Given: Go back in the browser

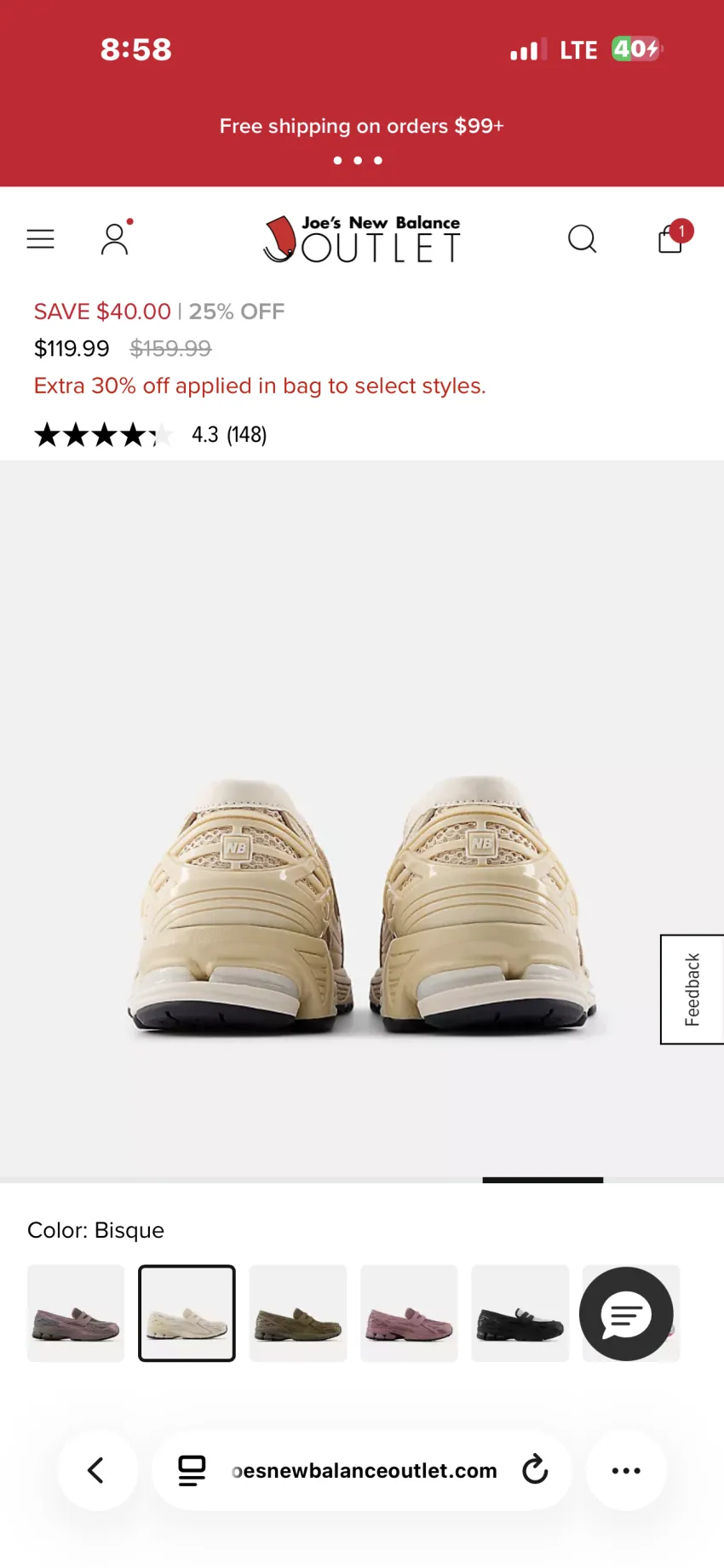Looking at the screenshot, I should pyautogui.click(x=97, y=1470).
